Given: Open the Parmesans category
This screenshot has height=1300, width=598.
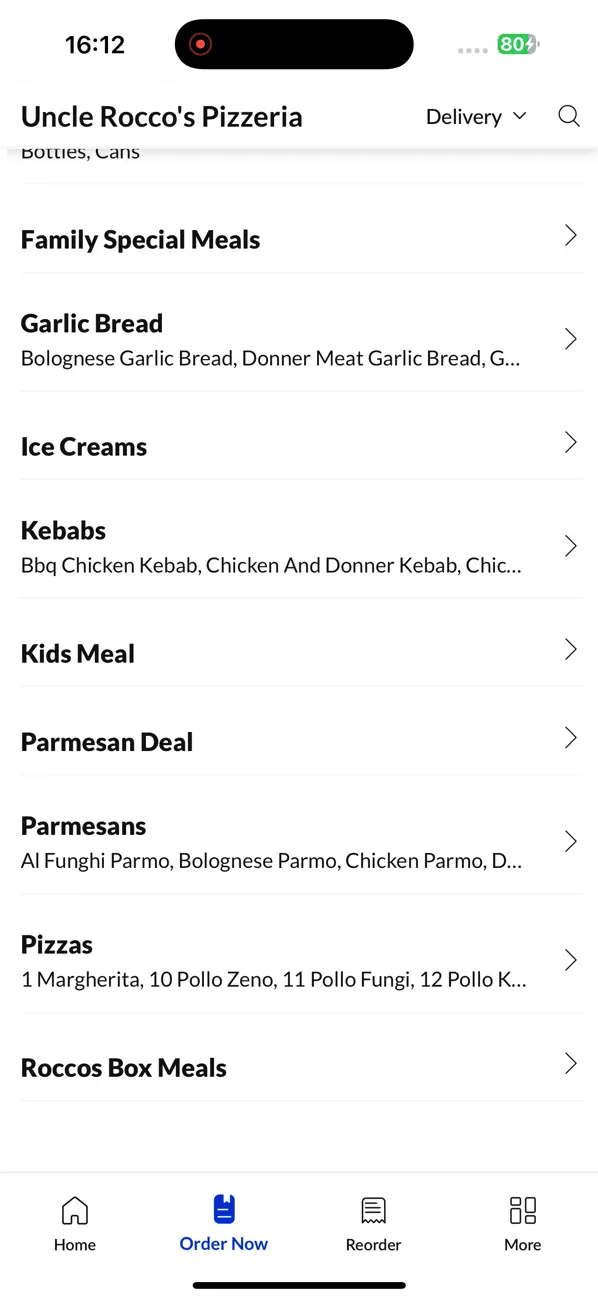Looking at the screenshot, I should pyautogui.click(x=299, y=841).
